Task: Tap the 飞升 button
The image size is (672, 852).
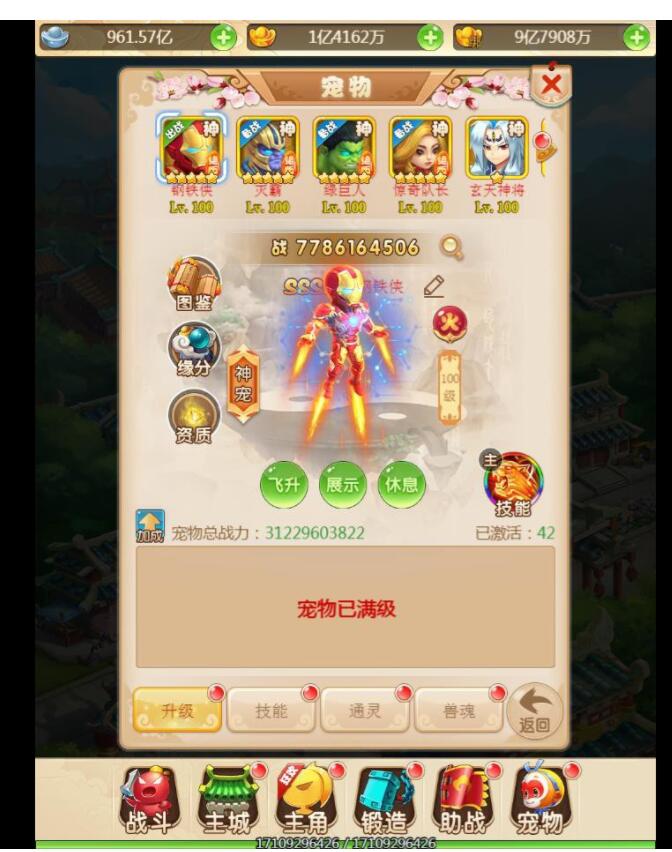Action: pyautogui.click(x=284, y=485)
